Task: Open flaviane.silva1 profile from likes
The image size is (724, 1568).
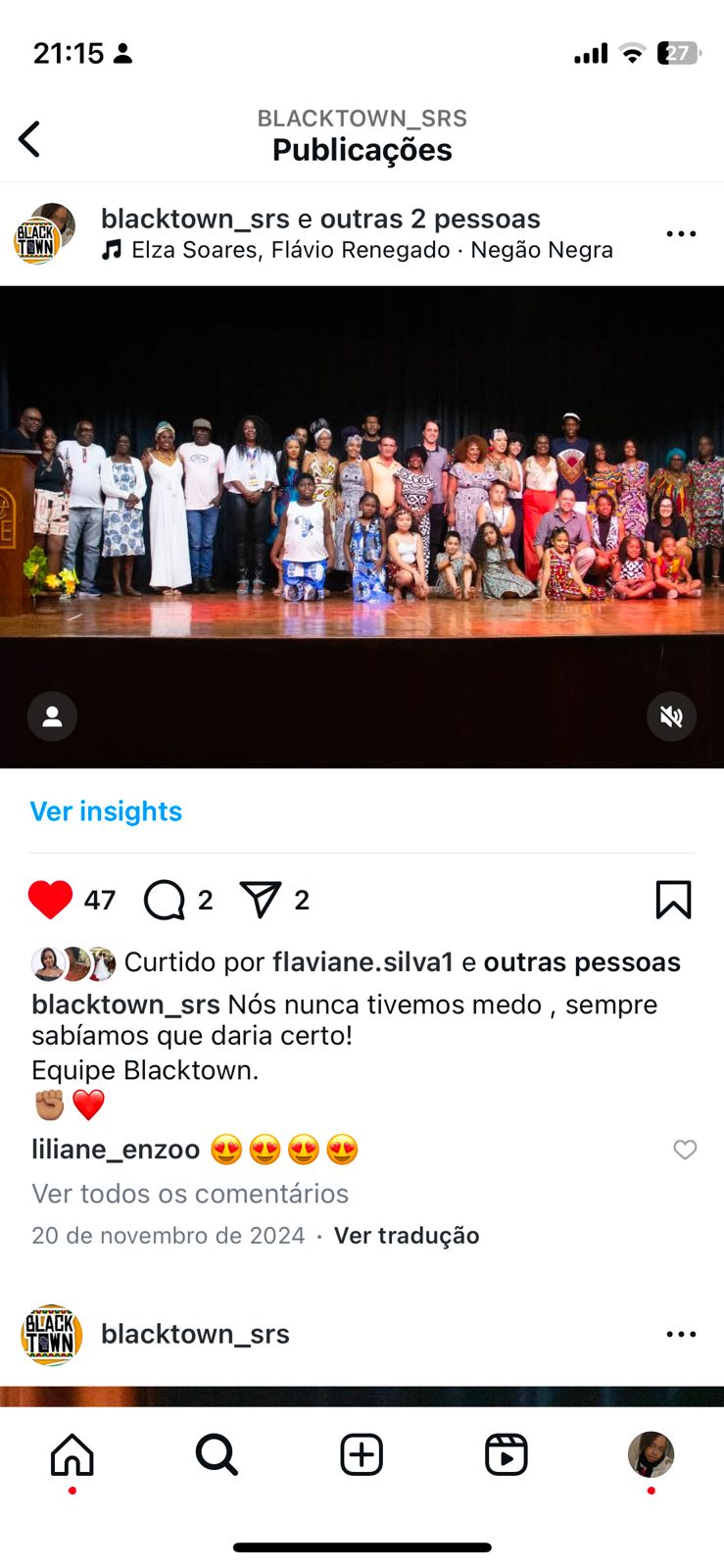Action: point(362,962)
